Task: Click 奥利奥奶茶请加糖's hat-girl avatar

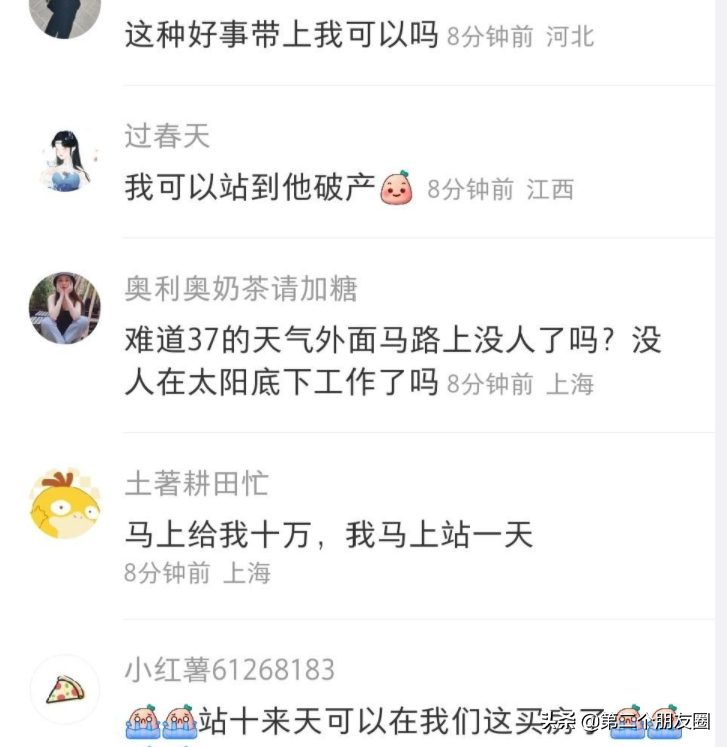Action: click(64, 308)
